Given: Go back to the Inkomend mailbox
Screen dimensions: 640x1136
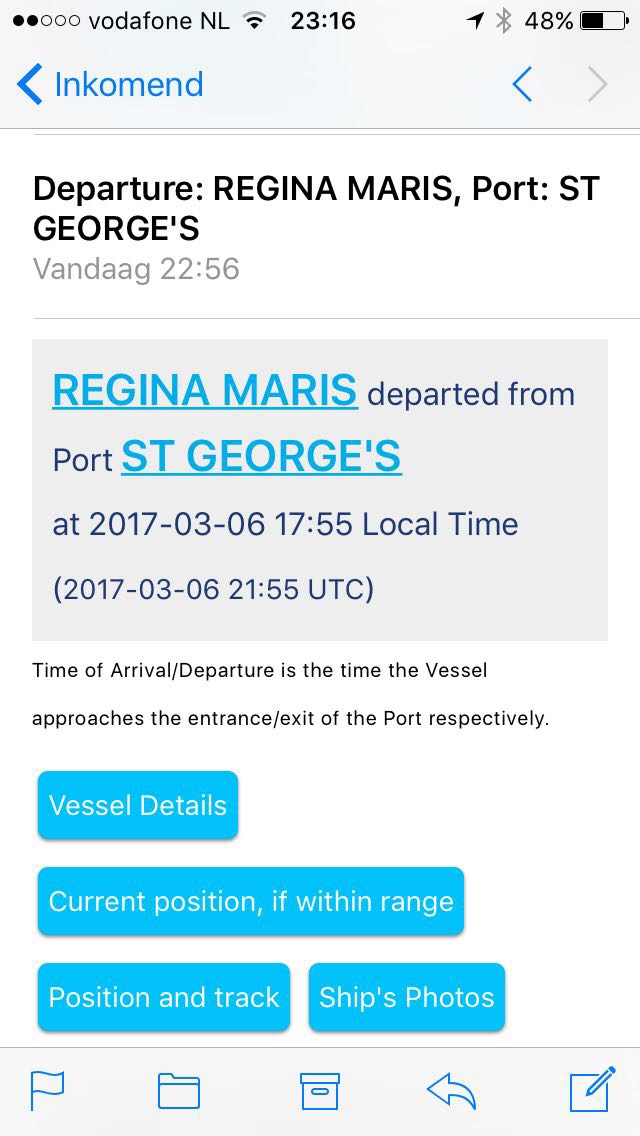Looking at the screenshot, I should tap(110, 85).
